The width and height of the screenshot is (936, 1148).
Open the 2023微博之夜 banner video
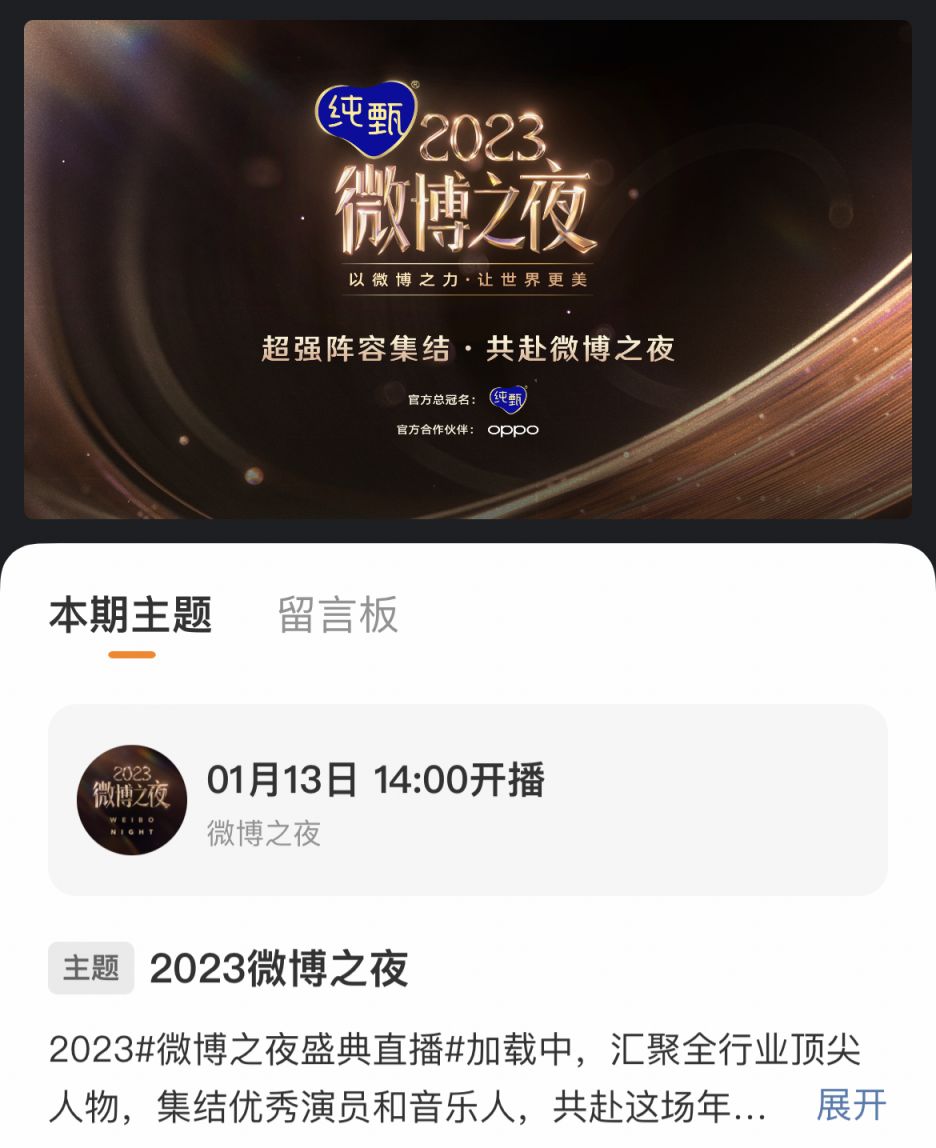tap(467, 269)
